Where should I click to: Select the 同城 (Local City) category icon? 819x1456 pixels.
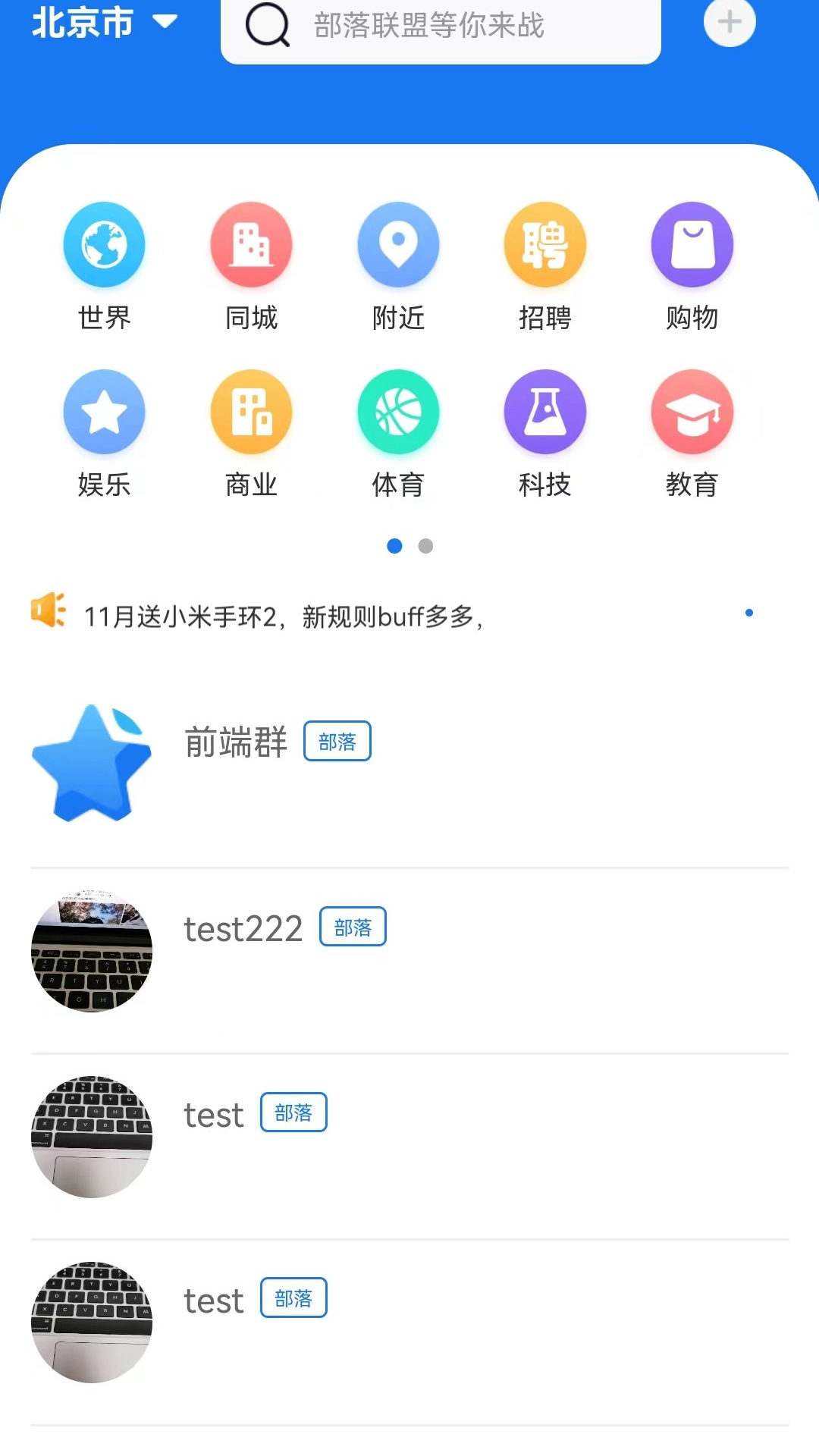coord(251,243)
